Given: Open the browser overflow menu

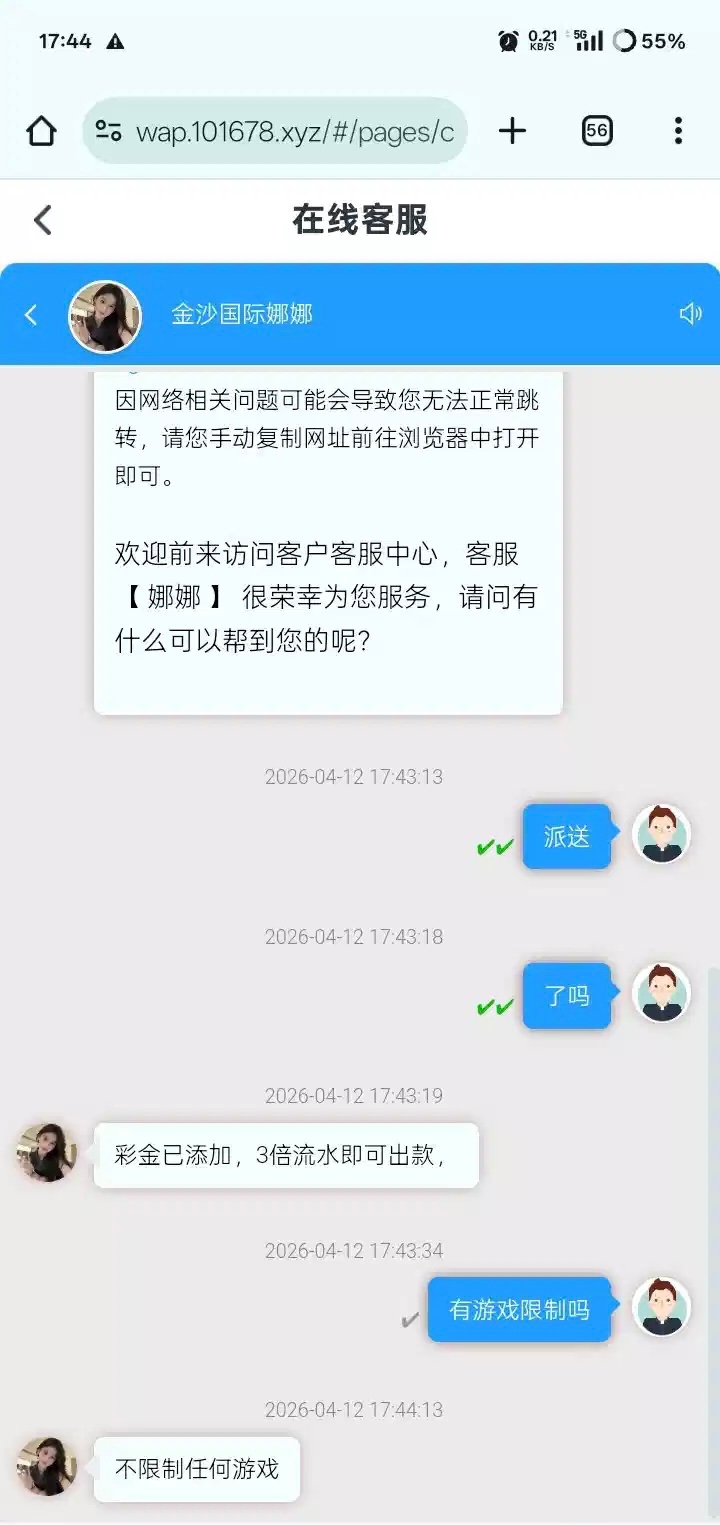Looking at the screenshot, I should coord(678,131).
